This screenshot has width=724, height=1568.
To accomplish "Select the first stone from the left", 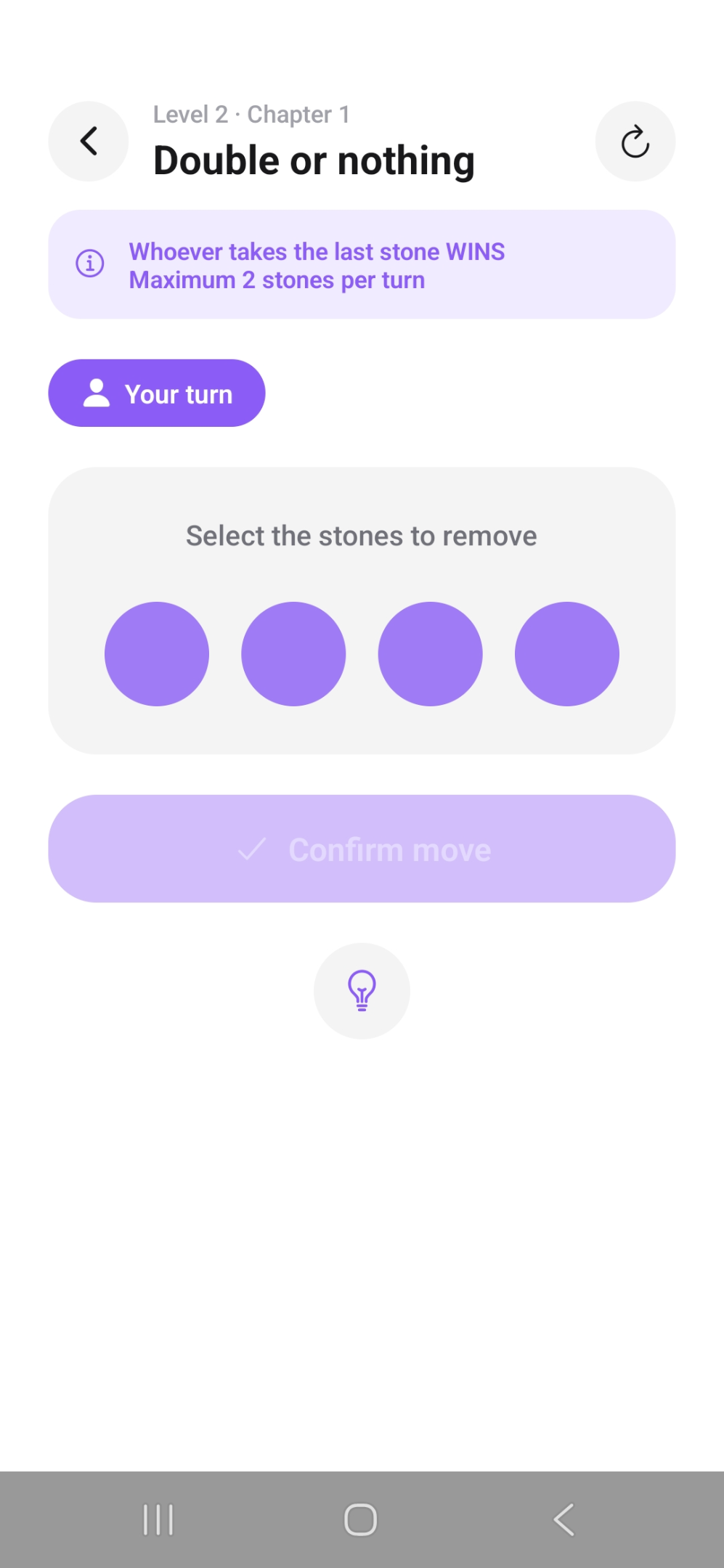I will click(157, 654).
